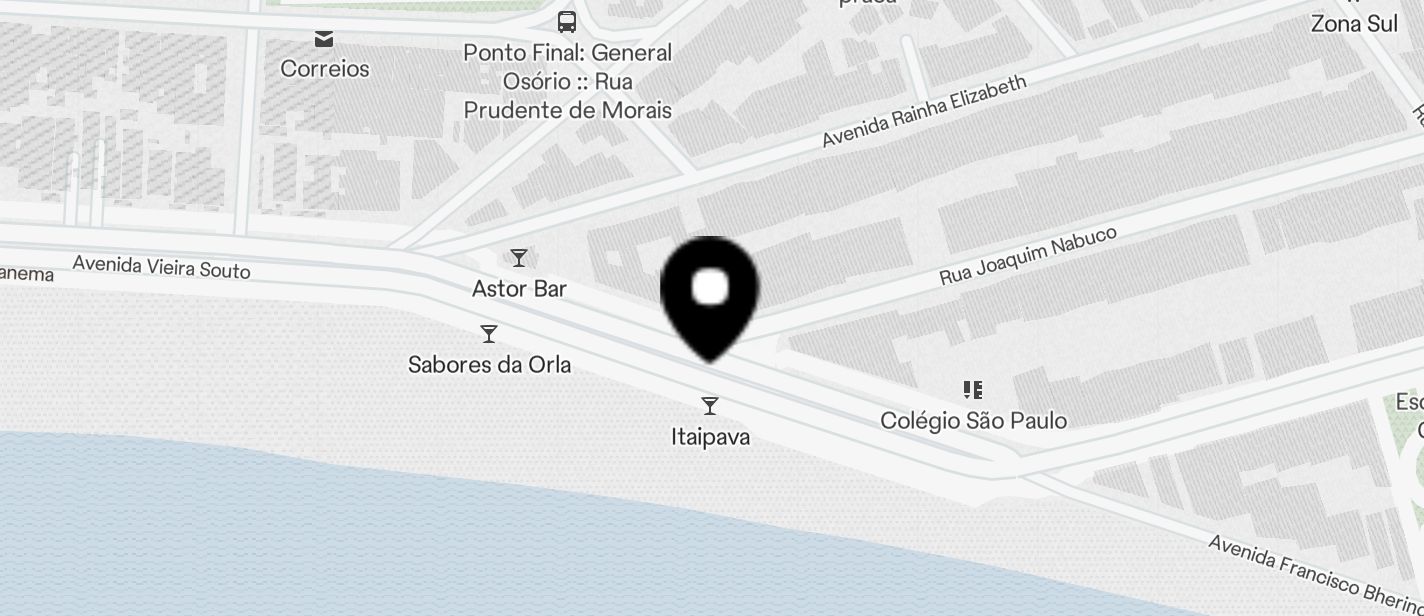Open the Ponto Final General Osório bus stop
1424x616 pixels.
[x=567, y=22]
